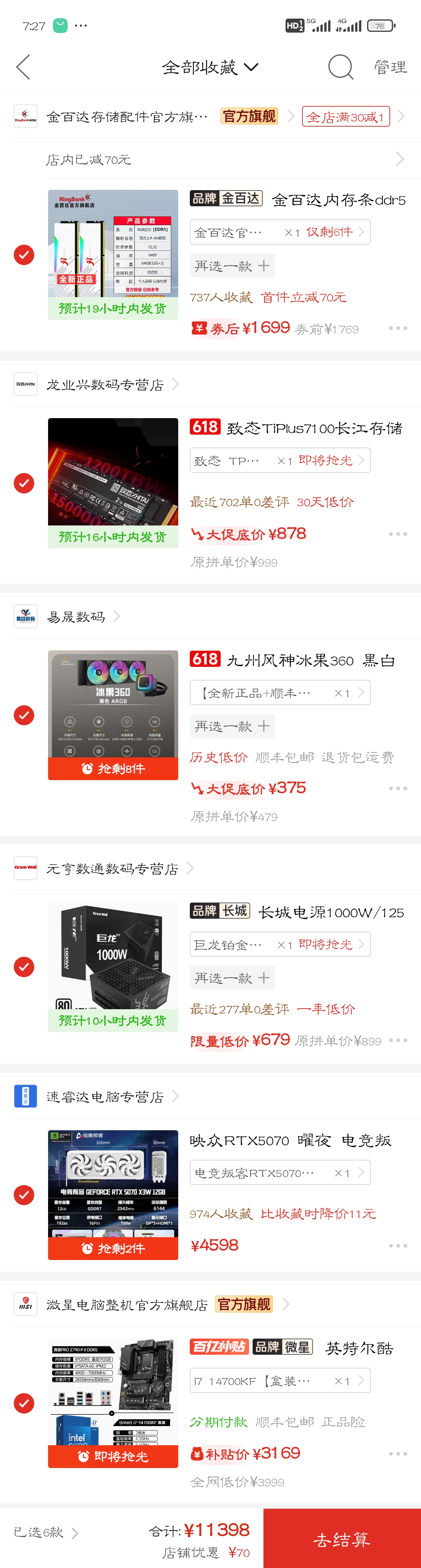Viewport: 421px width, 1568px height.
Task: Open the search icon in the header
Action: (340, 67)
